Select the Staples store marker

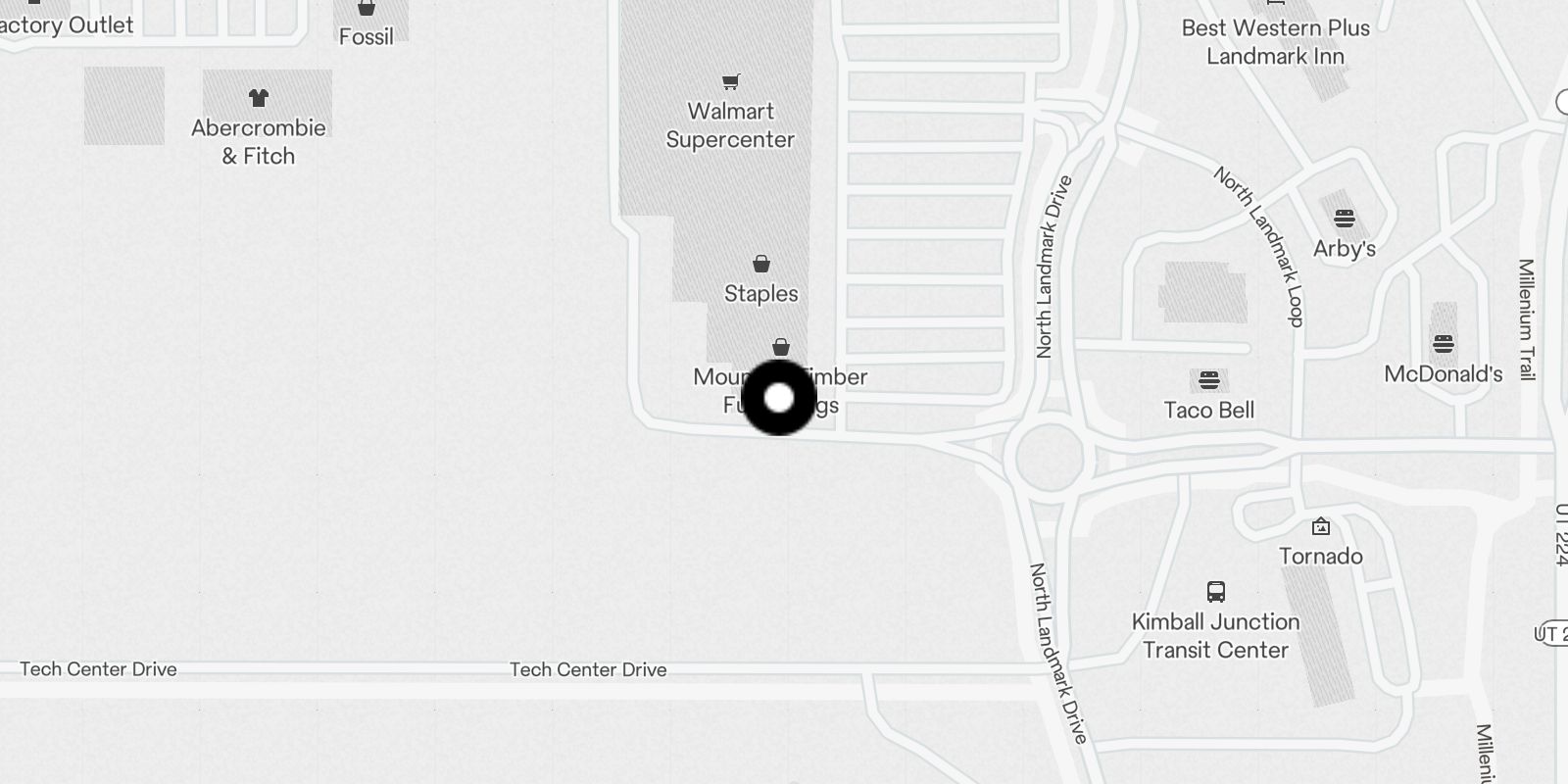[761, 265]
